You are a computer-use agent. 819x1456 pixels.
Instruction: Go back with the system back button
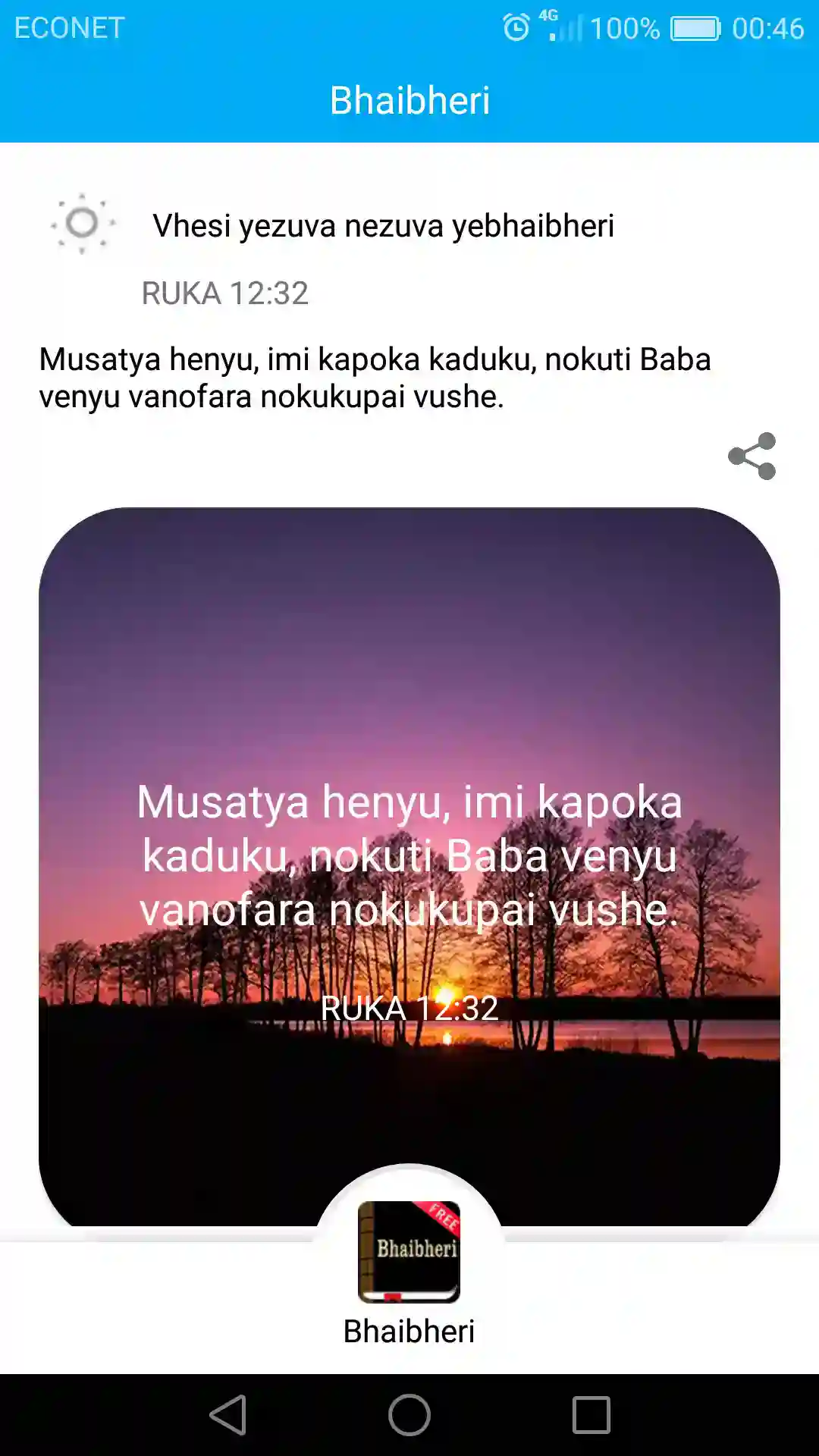(x=228, y=1415)
